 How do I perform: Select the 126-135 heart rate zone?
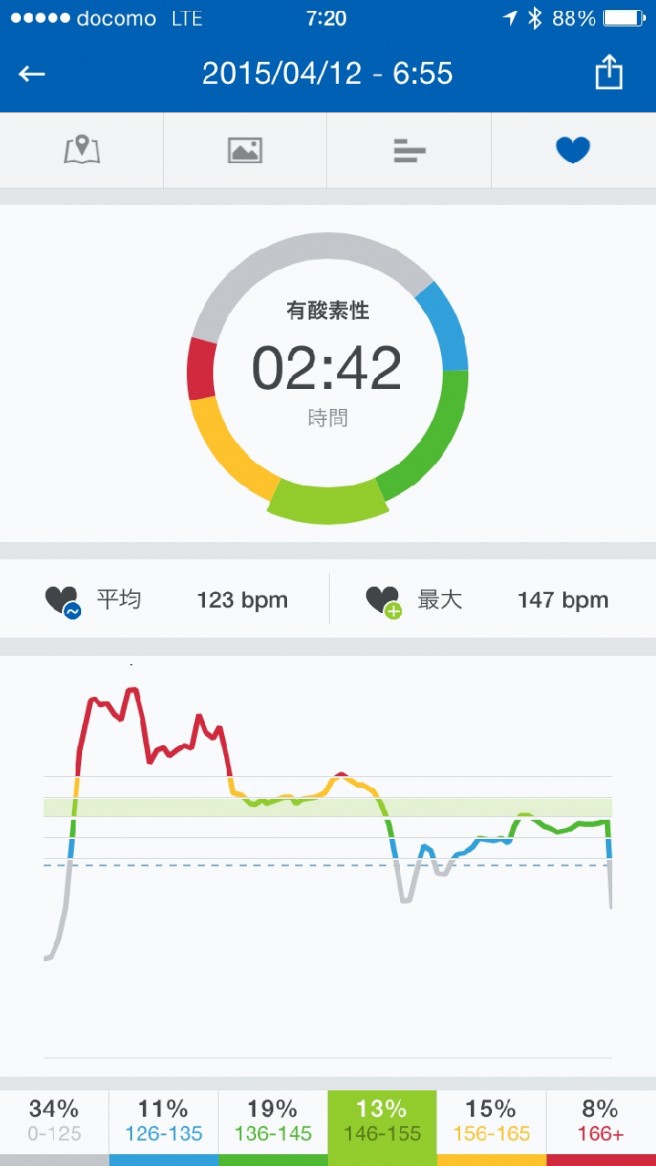click(x=163, y=1121)
